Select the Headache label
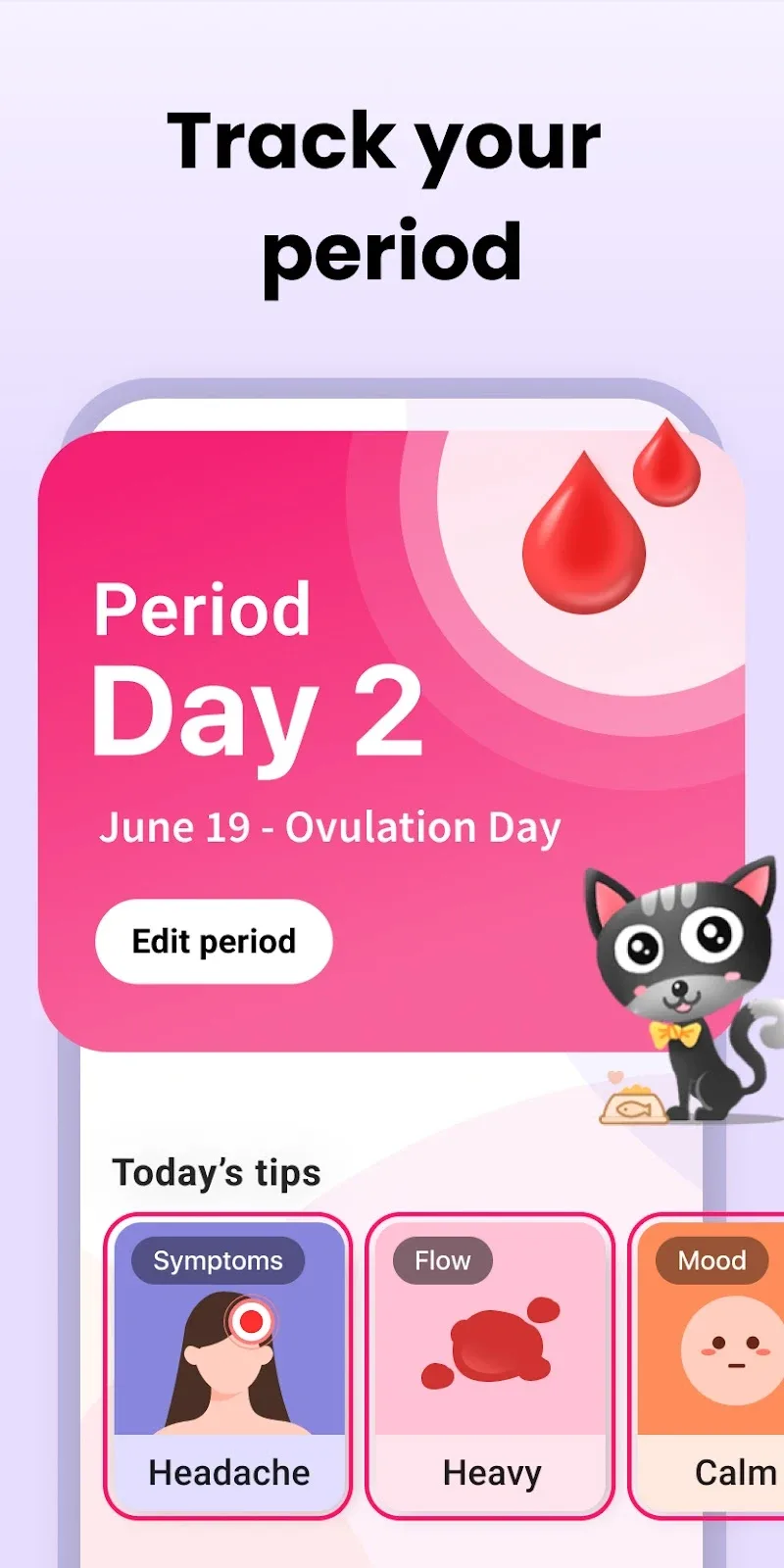This screenshot has height=1568, width=784. tap(228, 1472)
